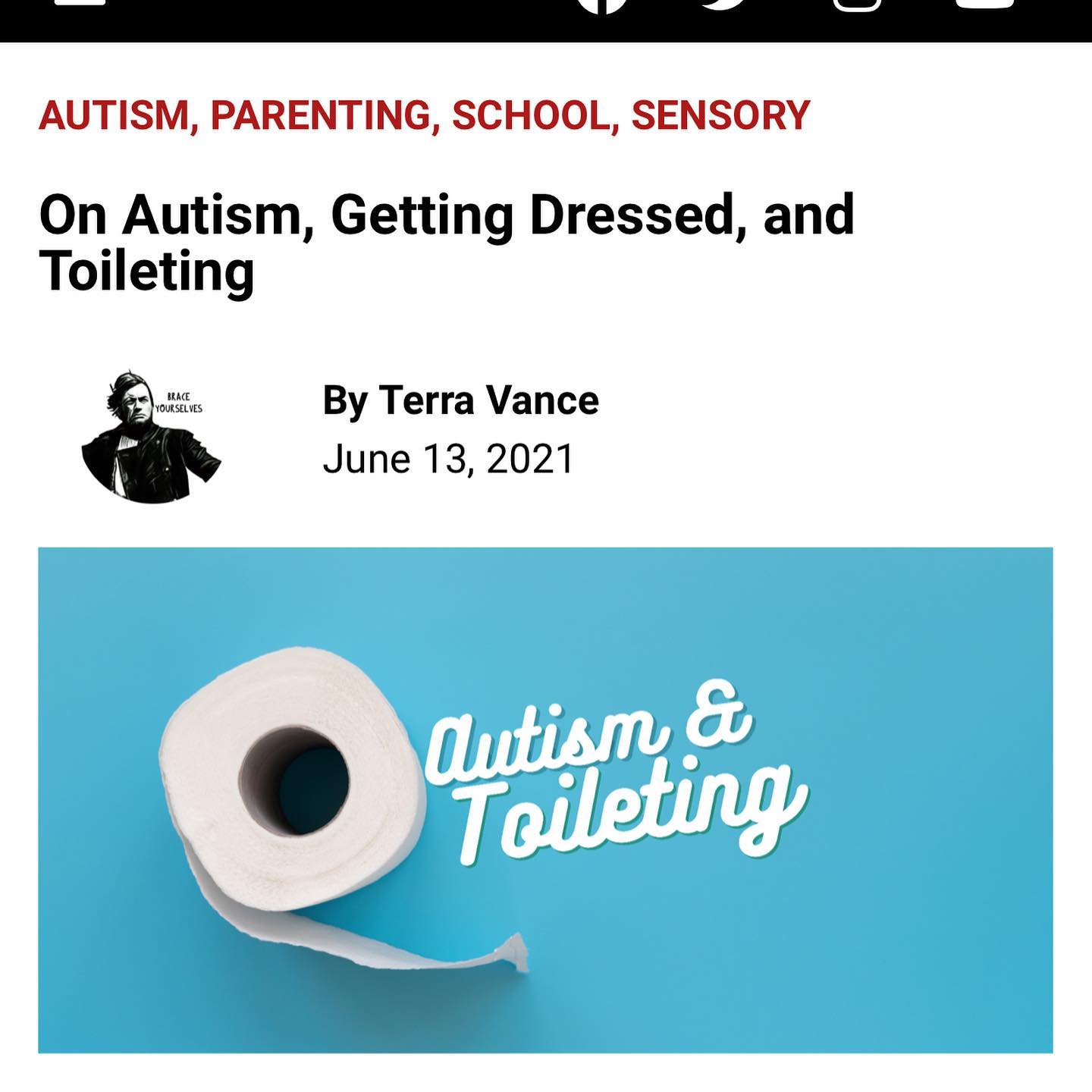Image resolution: width=1092 pixels, height=1092 pixels.
Task: View articles tagged SENSORY
Action: pyautogui.click(x=720, y=115)
